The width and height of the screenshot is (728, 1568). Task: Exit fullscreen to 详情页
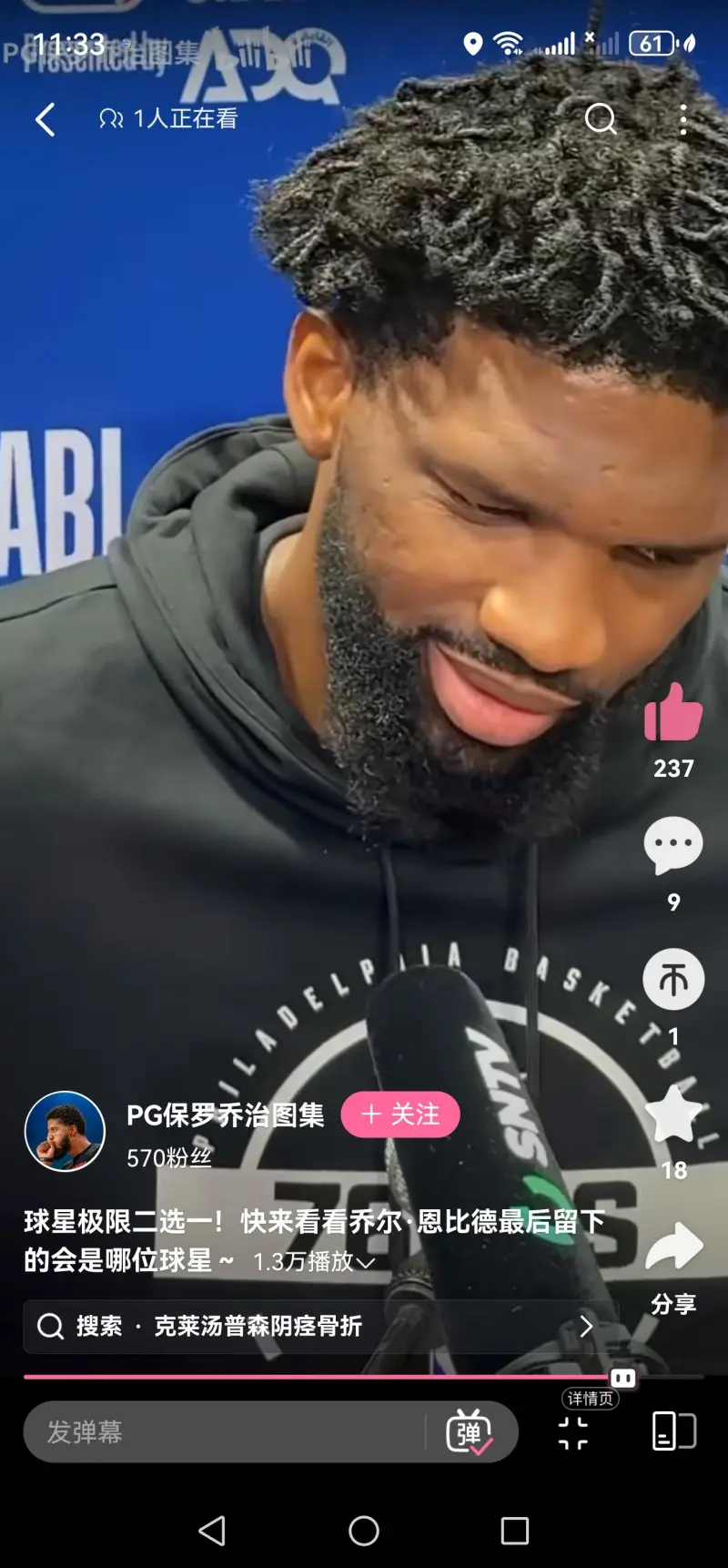pos(573,1431)
